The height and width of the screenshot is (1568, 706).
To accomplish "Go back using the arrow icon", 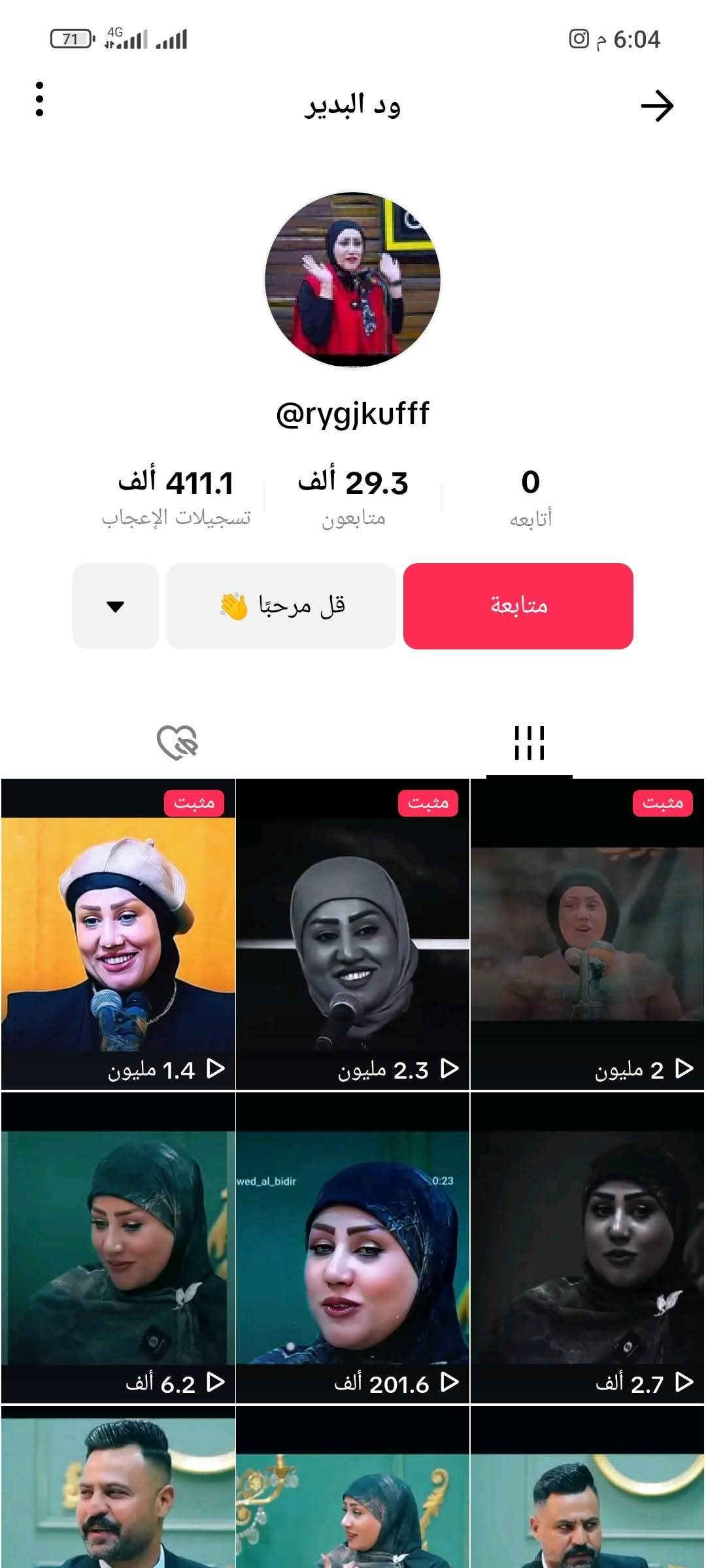I will (x=656, y=106).
